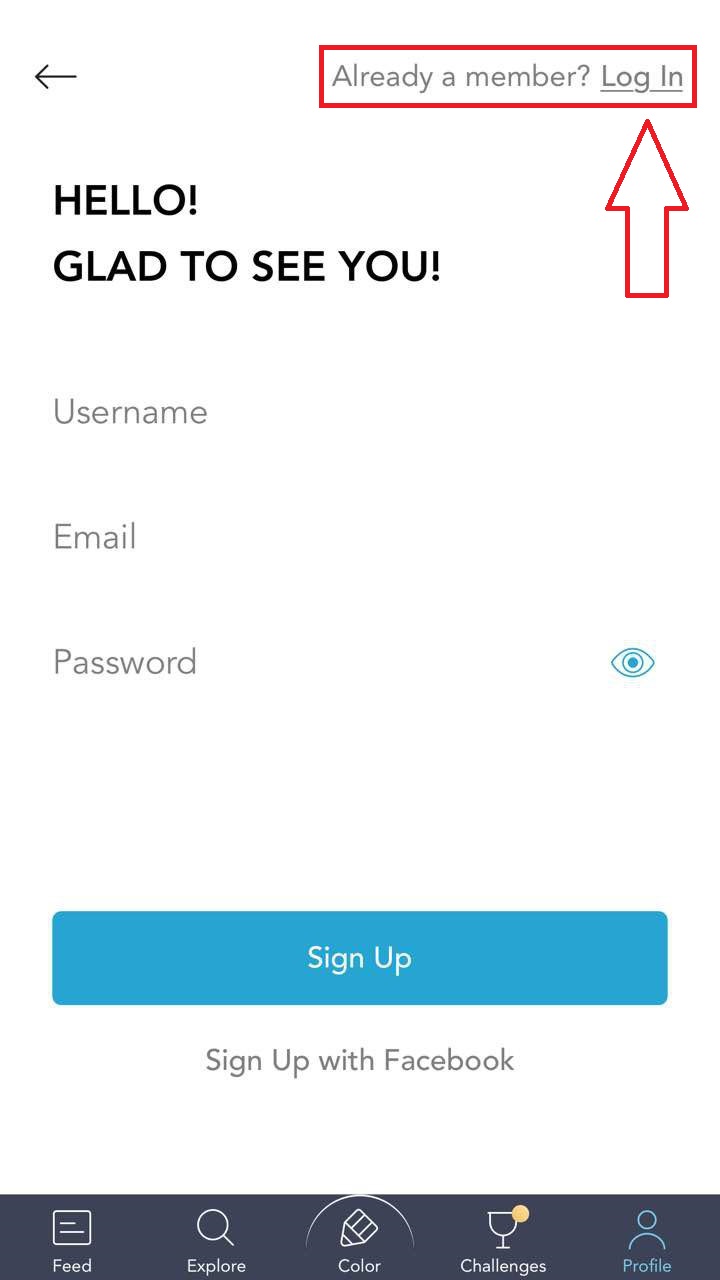This screenshot has width=720, height=1280.
Task: Open the Explore tab
Action: click(216, 1240)
